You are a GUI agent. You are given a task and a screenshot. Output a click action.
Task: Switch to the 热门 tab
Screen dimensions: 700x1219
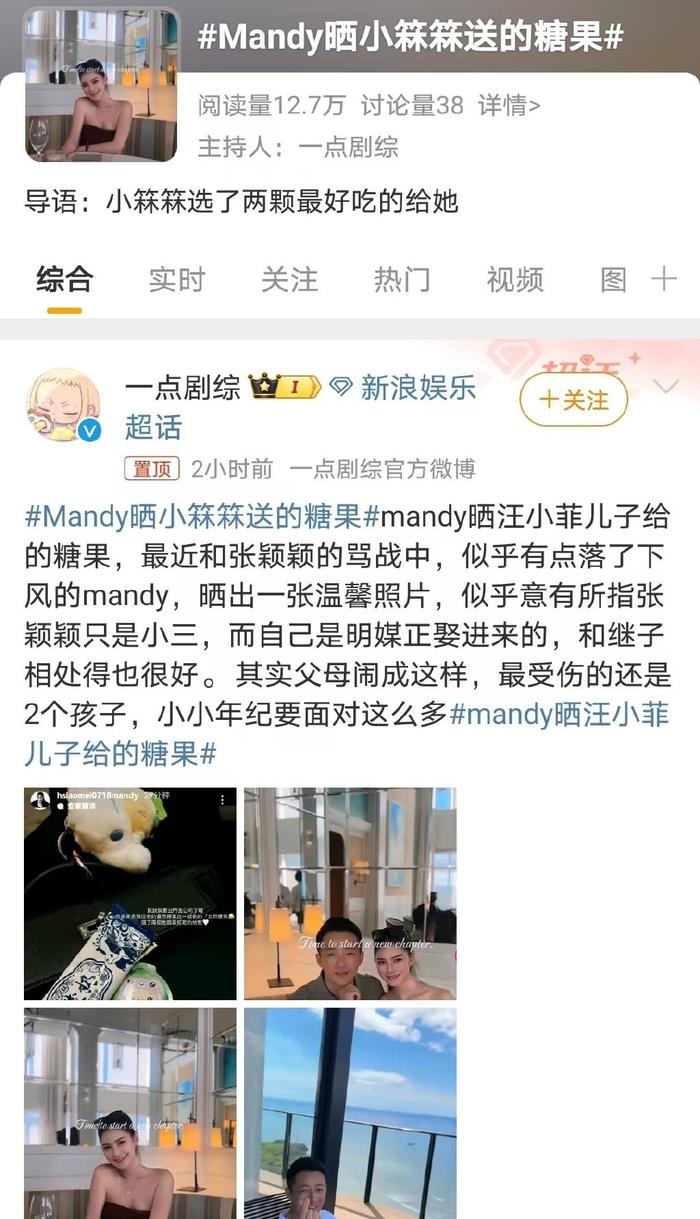[402, 279]
